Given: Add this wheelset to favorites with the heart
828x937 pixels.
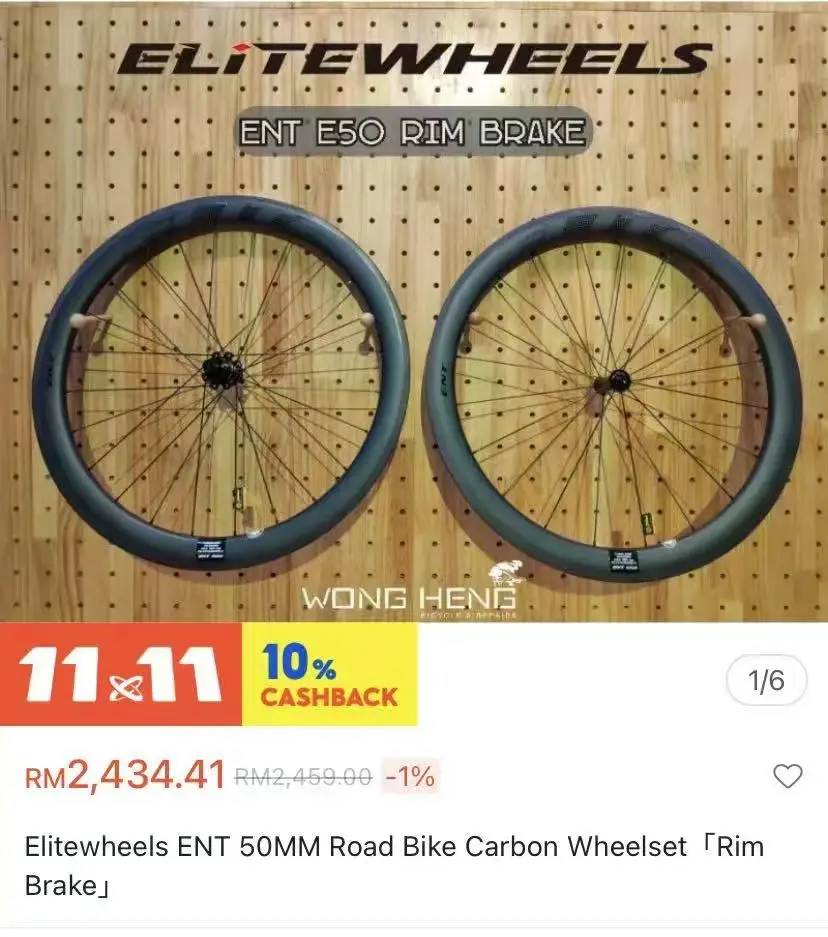Looking at the screenshot, I should [788, 776].
